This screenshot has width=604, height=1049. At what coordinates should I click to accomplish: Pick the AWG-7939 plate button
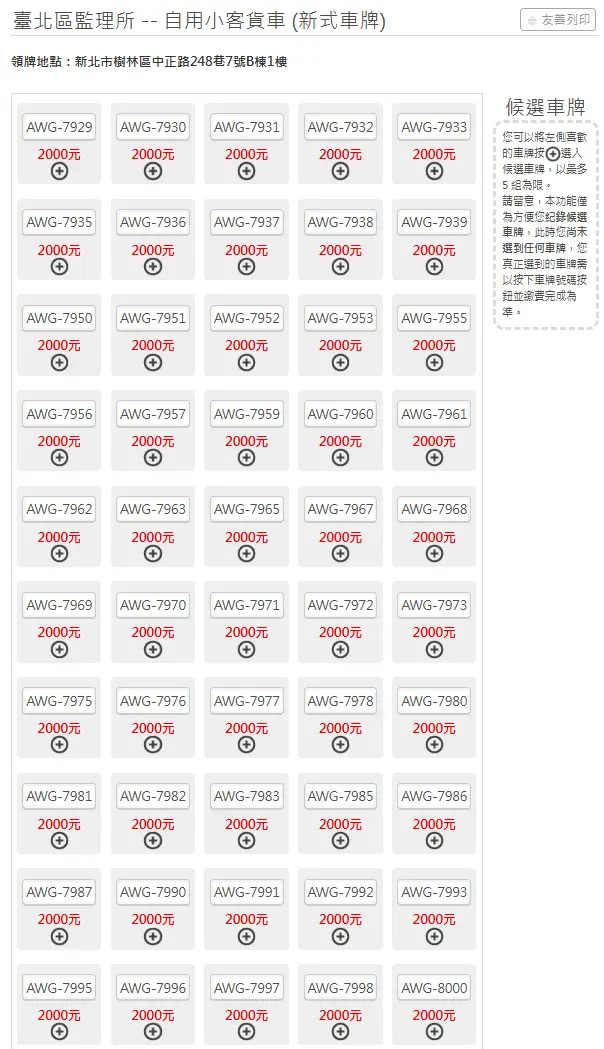tap(434, 222)
